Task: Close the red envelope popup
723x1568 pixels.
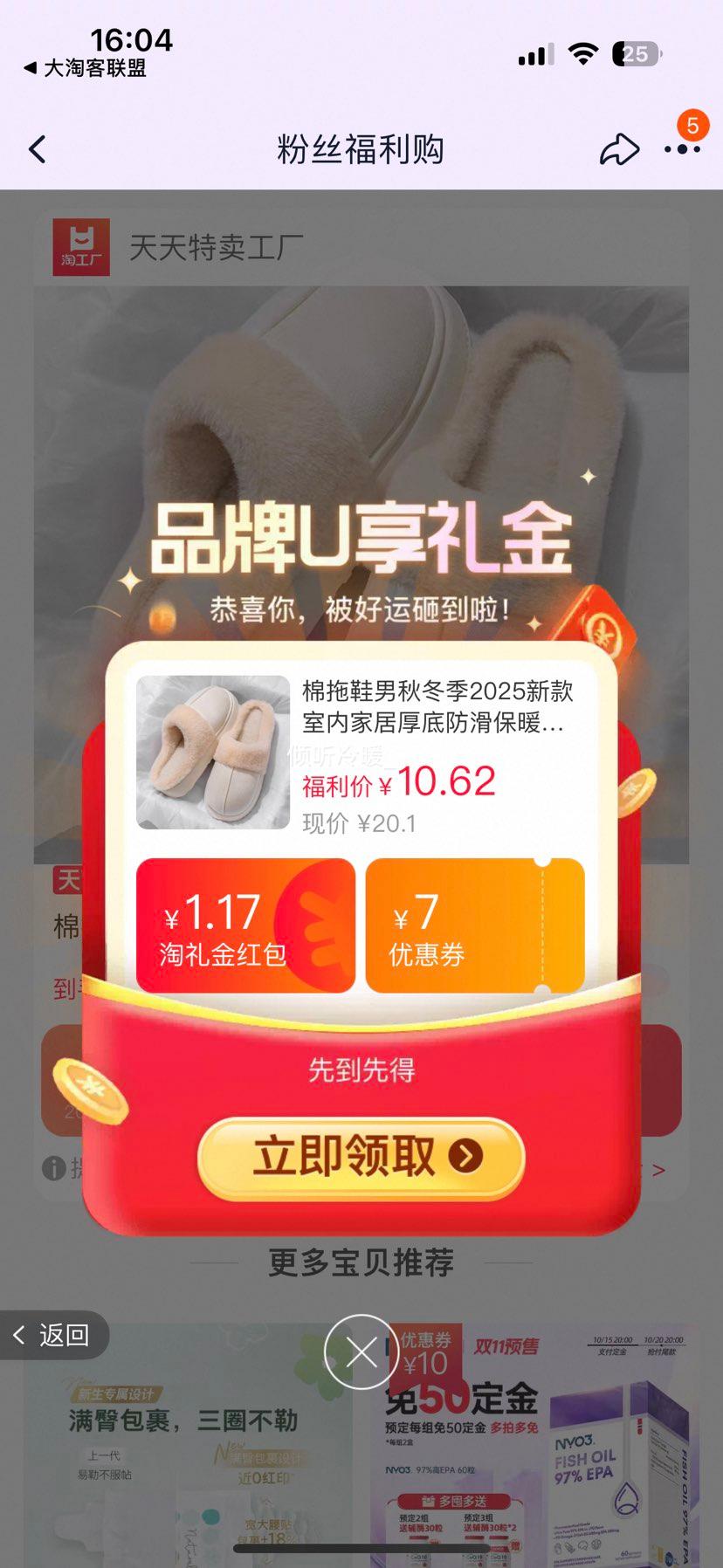Action: pos(361,1352)
